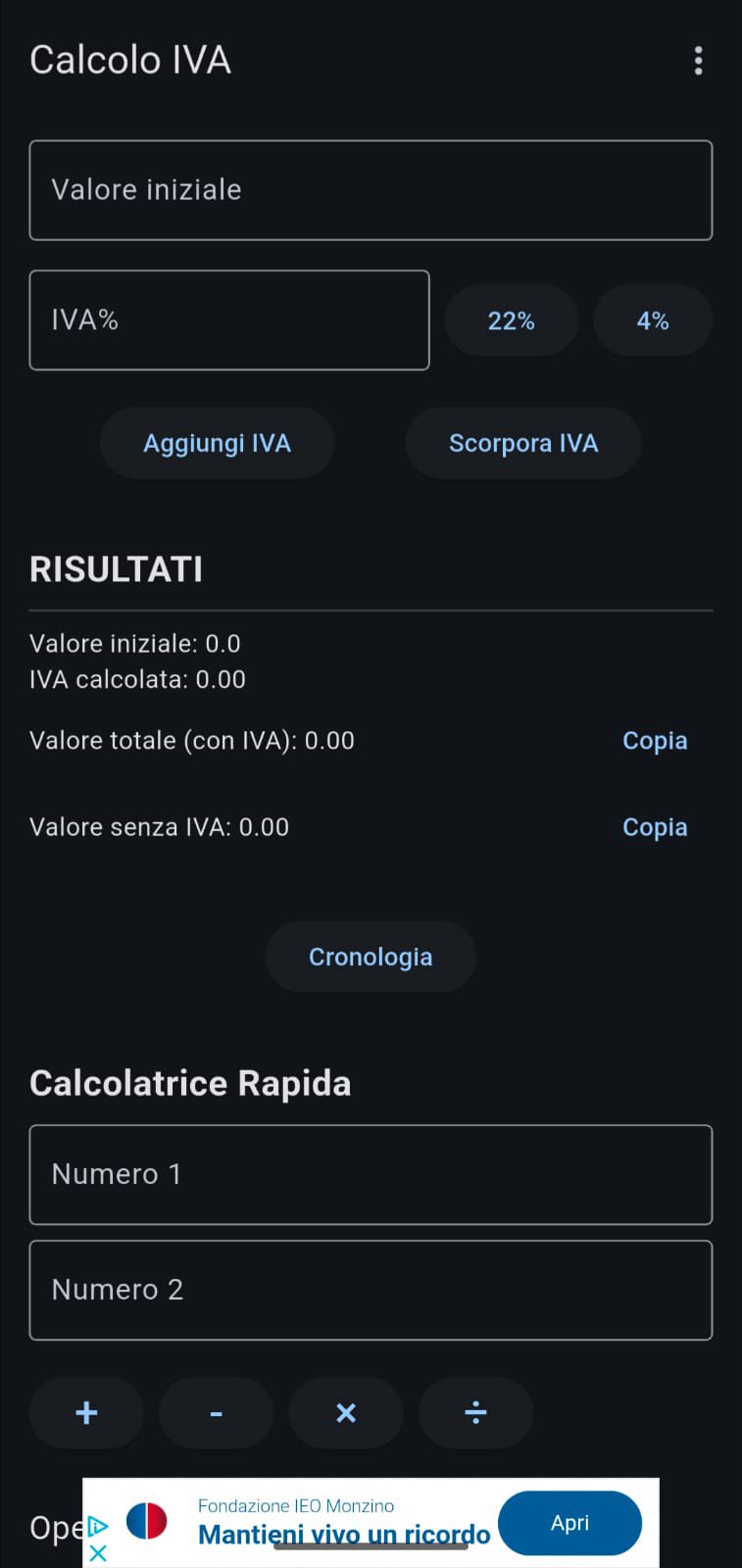This screenshot has width=742, height=1568.
Task: Tap the Fondazione IEO Monzino circular logo
Action: 147,1522
